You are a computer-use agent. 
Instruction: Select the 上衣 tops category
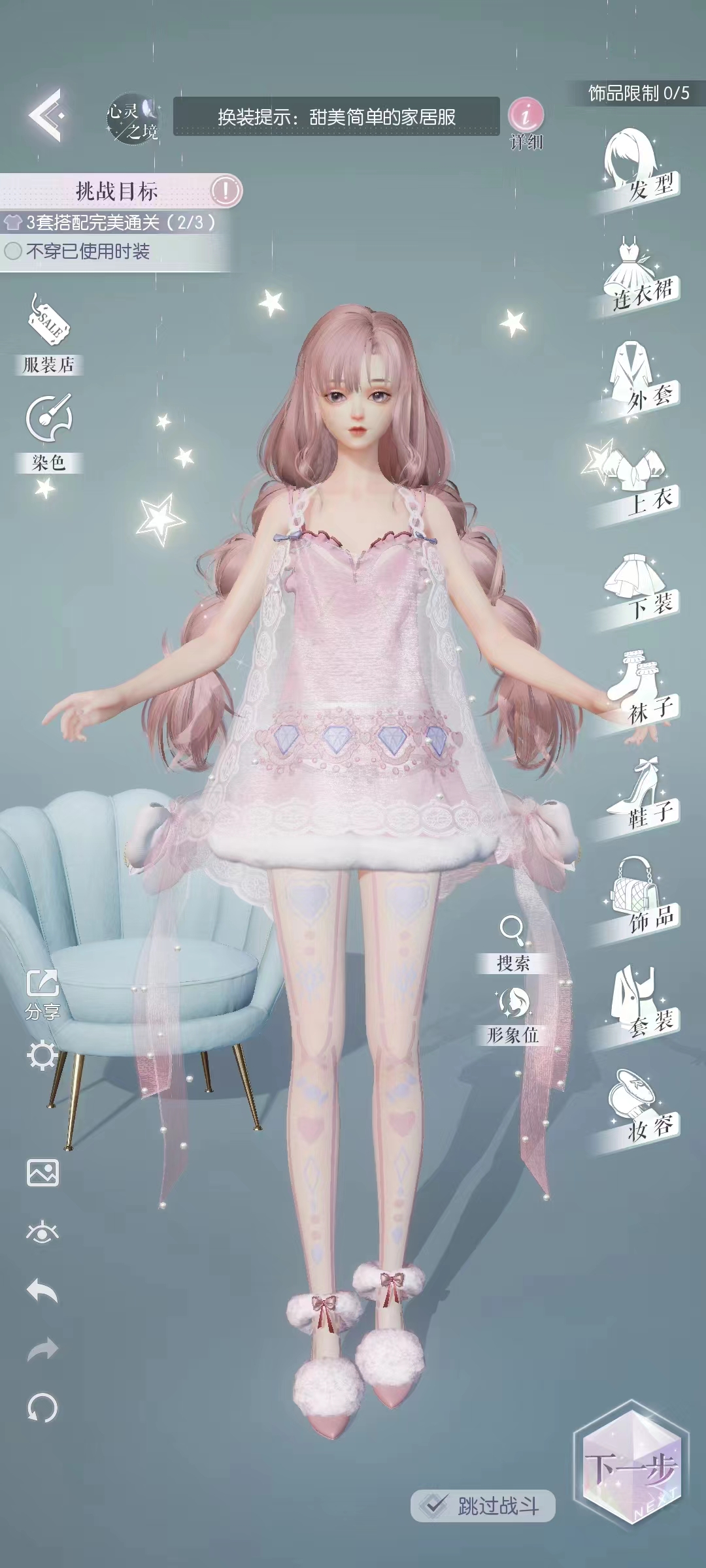[x=637, y=482]
